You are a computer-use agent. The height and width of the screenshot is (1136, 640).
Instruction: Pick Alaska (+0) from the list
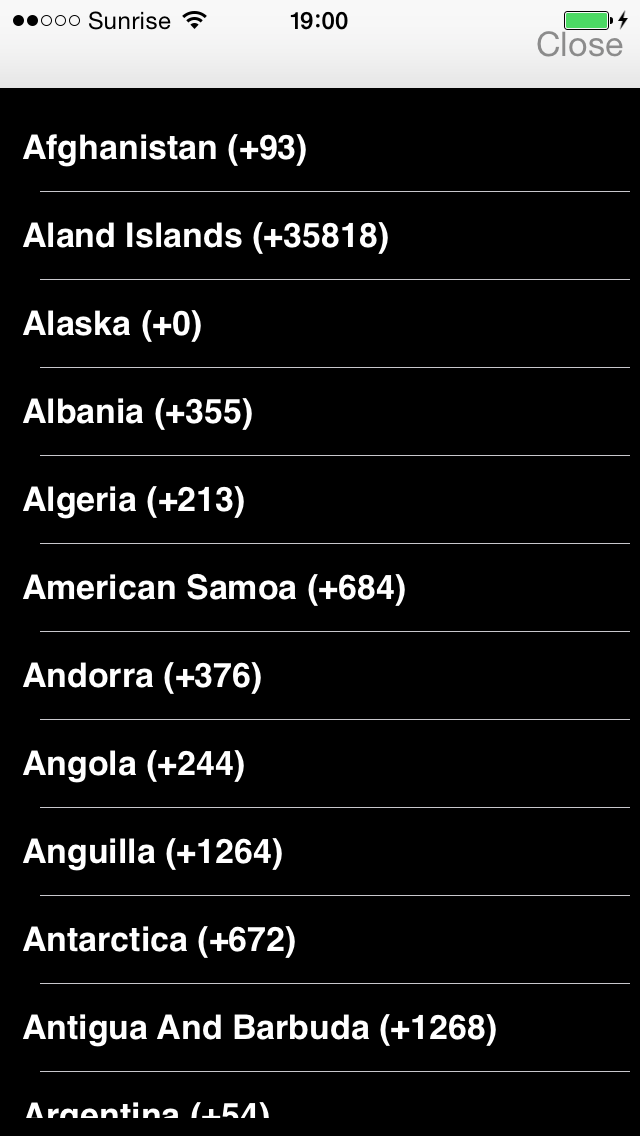(320, 324)
